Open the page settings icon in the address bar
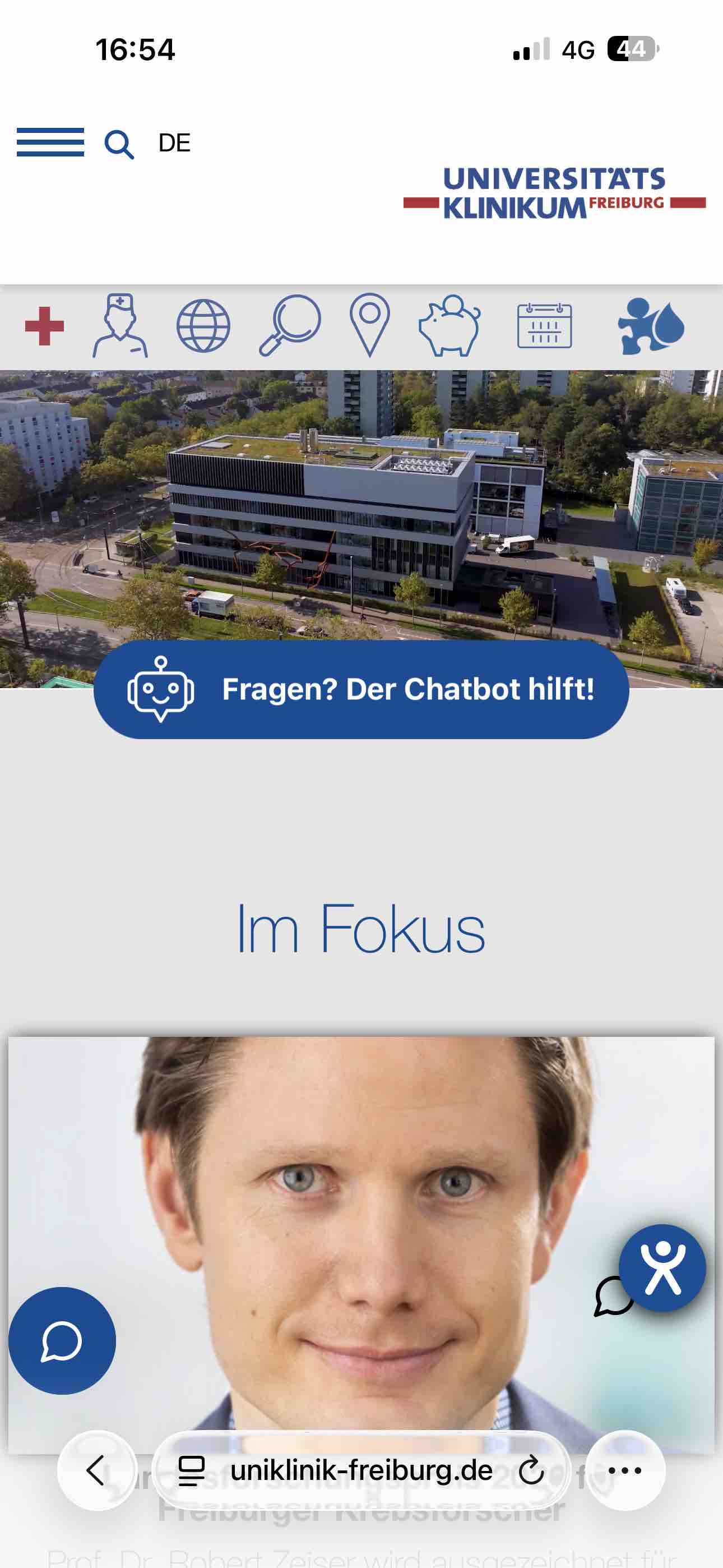This screenshot has width=723, height=1568. [x=191, y=1470]
